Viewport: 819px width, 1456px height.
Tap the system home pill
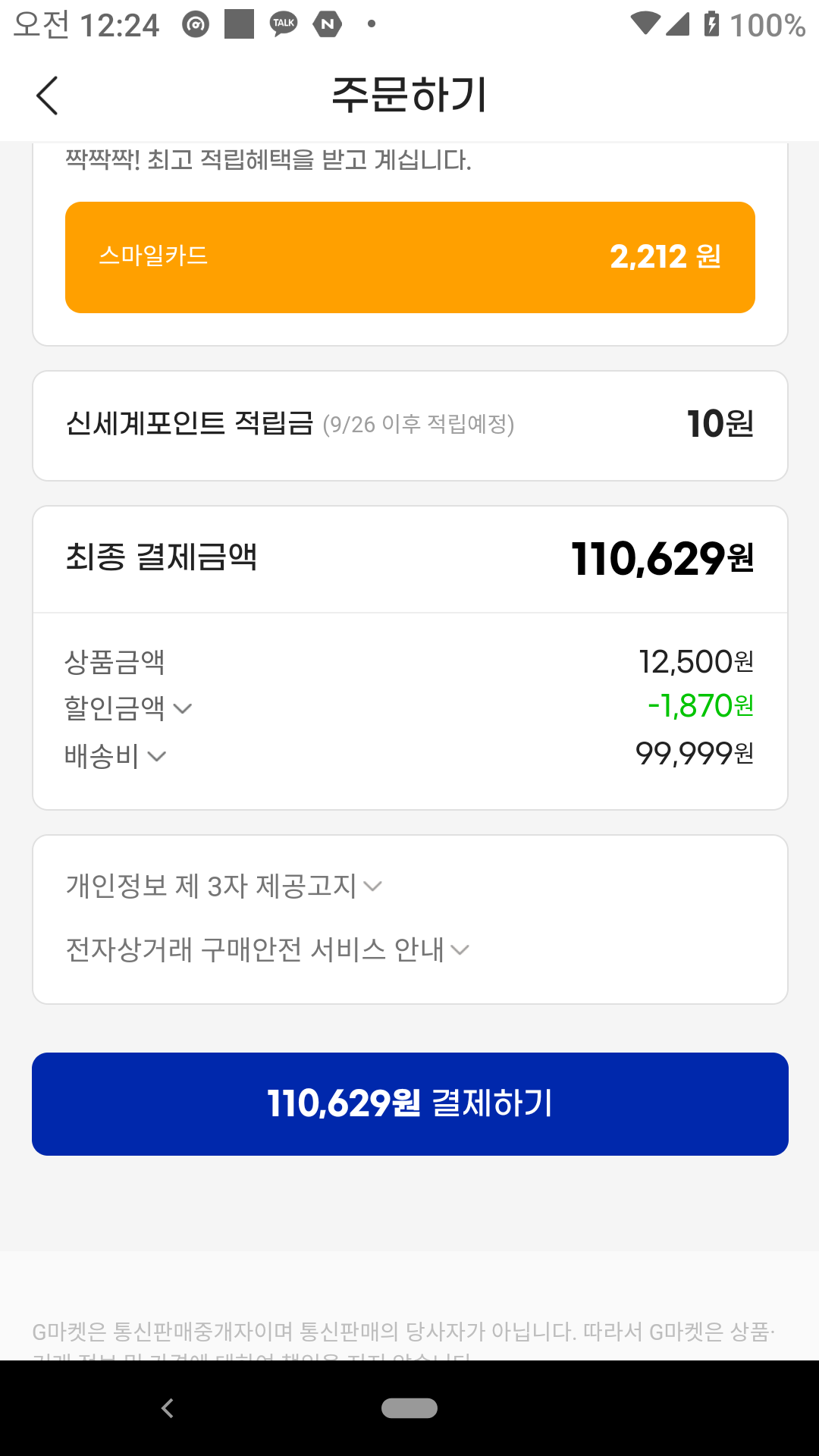[x=409, y=1408]
